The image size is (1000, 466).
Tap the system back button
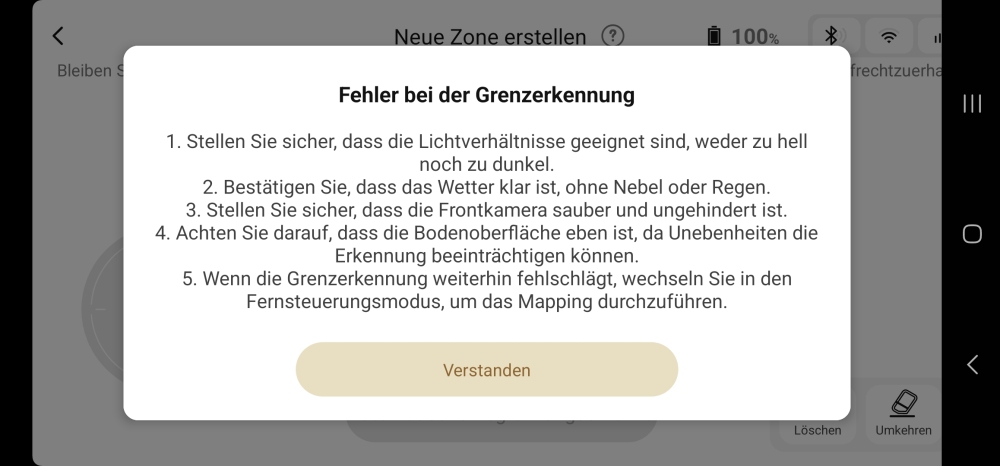[x=971, y=364]
